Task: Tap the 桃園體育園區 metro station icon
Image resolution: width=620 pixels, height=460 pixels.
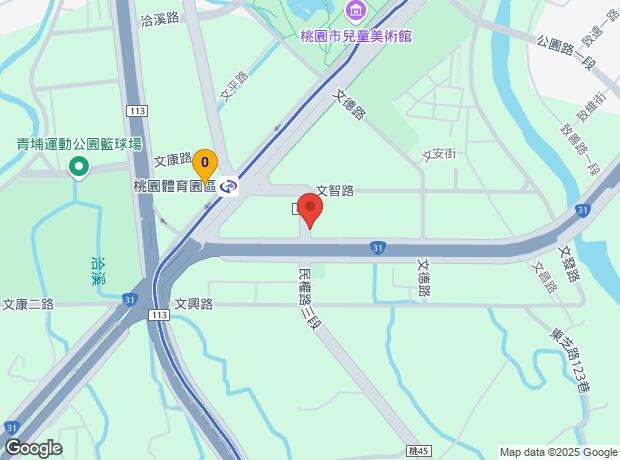Action: pyautogui.click(x=230, y=186)
